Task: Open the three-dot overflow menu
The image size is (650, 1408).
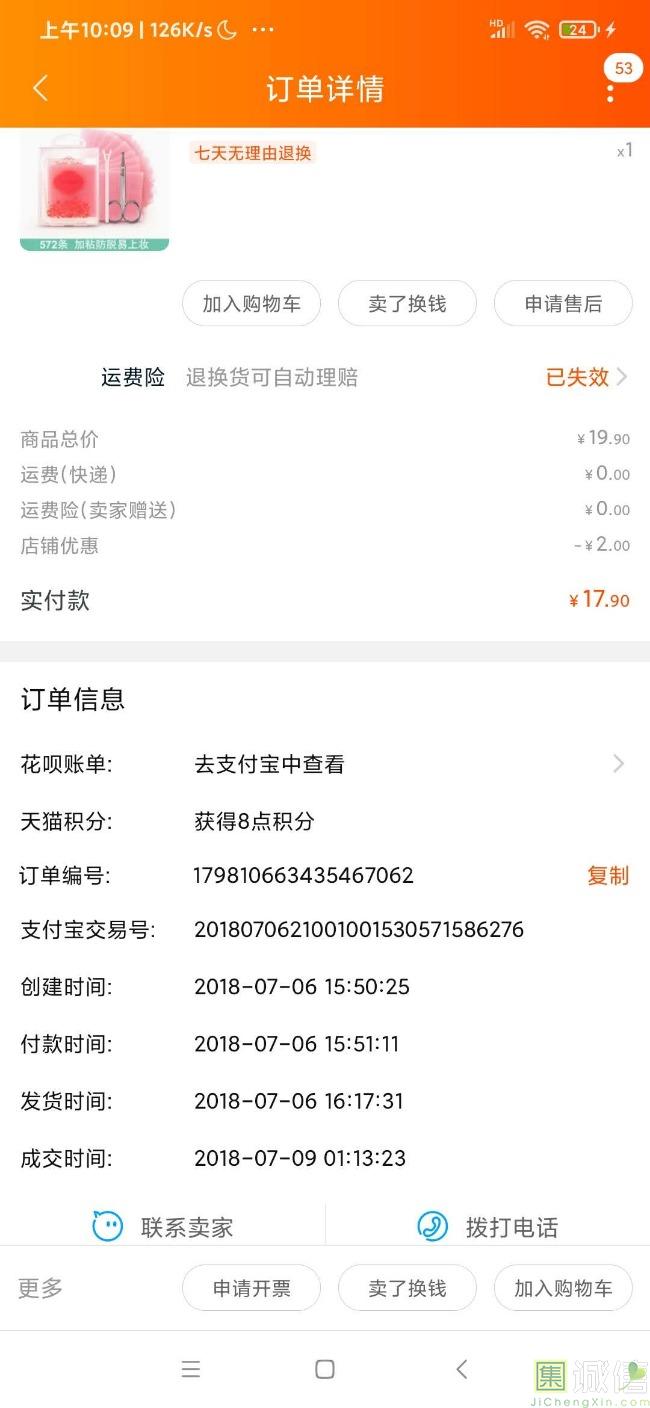Action: [x=610, y=92]
